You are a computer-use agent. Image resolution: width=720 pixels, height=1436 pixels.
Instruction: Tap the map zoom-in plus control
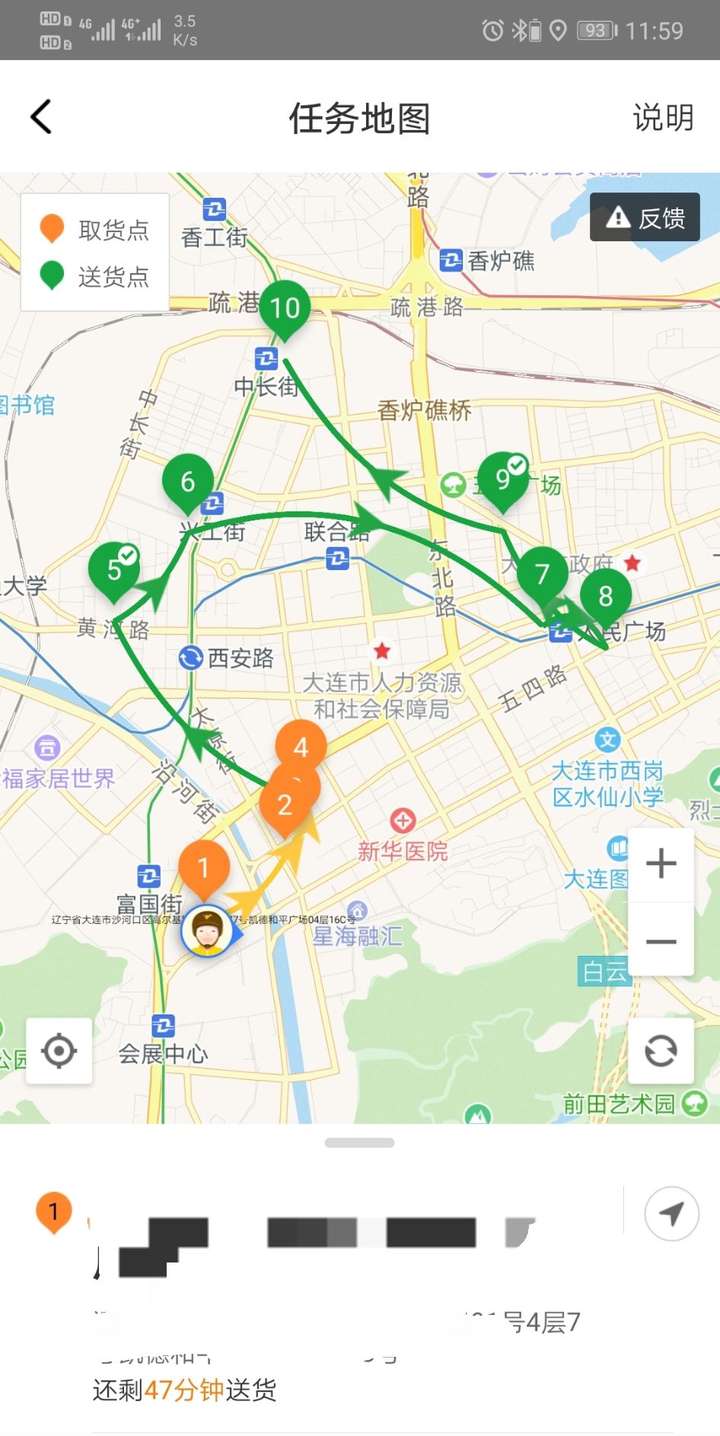pyautogui.click(x=661, y=862)
